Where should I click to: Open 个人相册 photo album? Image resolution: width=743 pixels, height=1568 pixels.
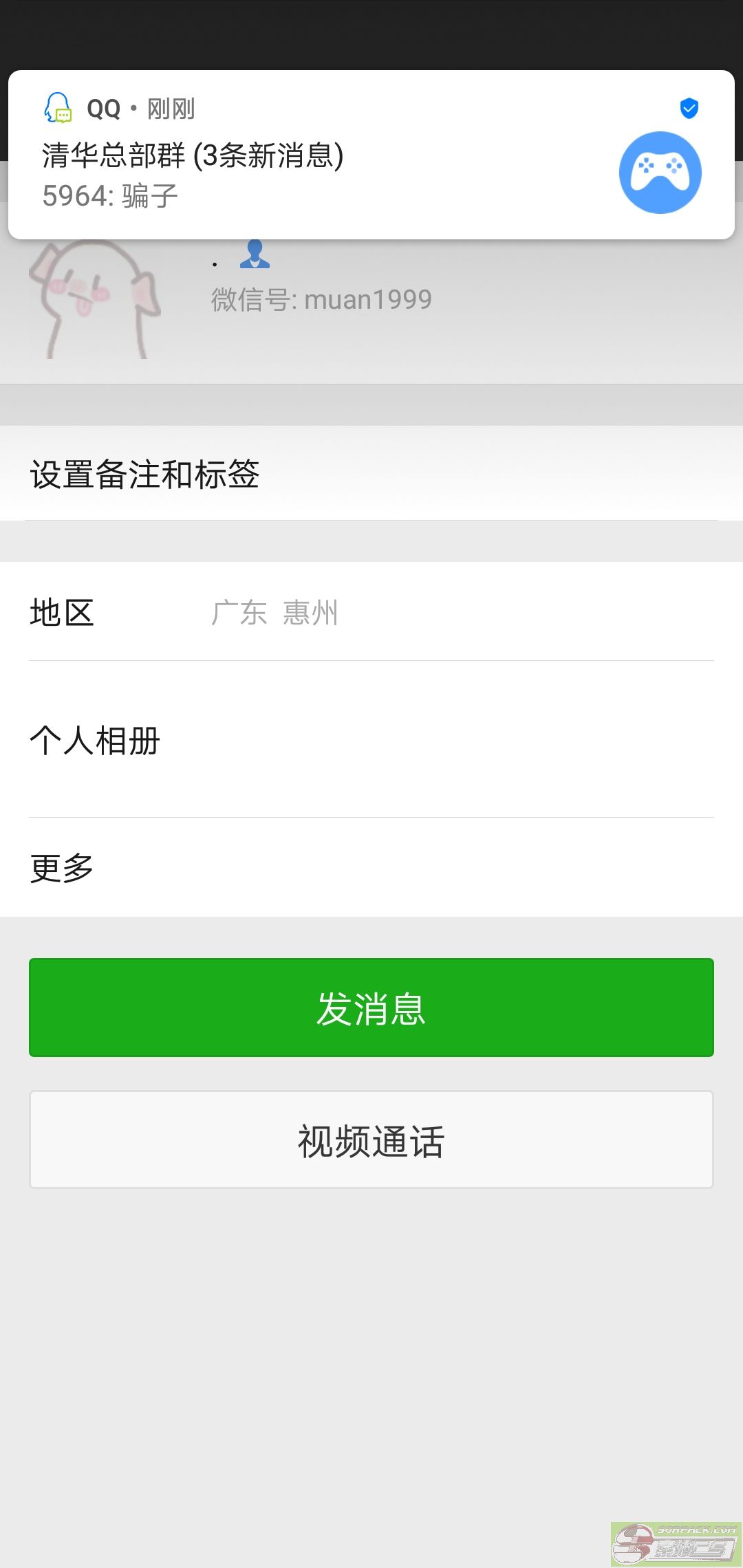click(371, 740)
